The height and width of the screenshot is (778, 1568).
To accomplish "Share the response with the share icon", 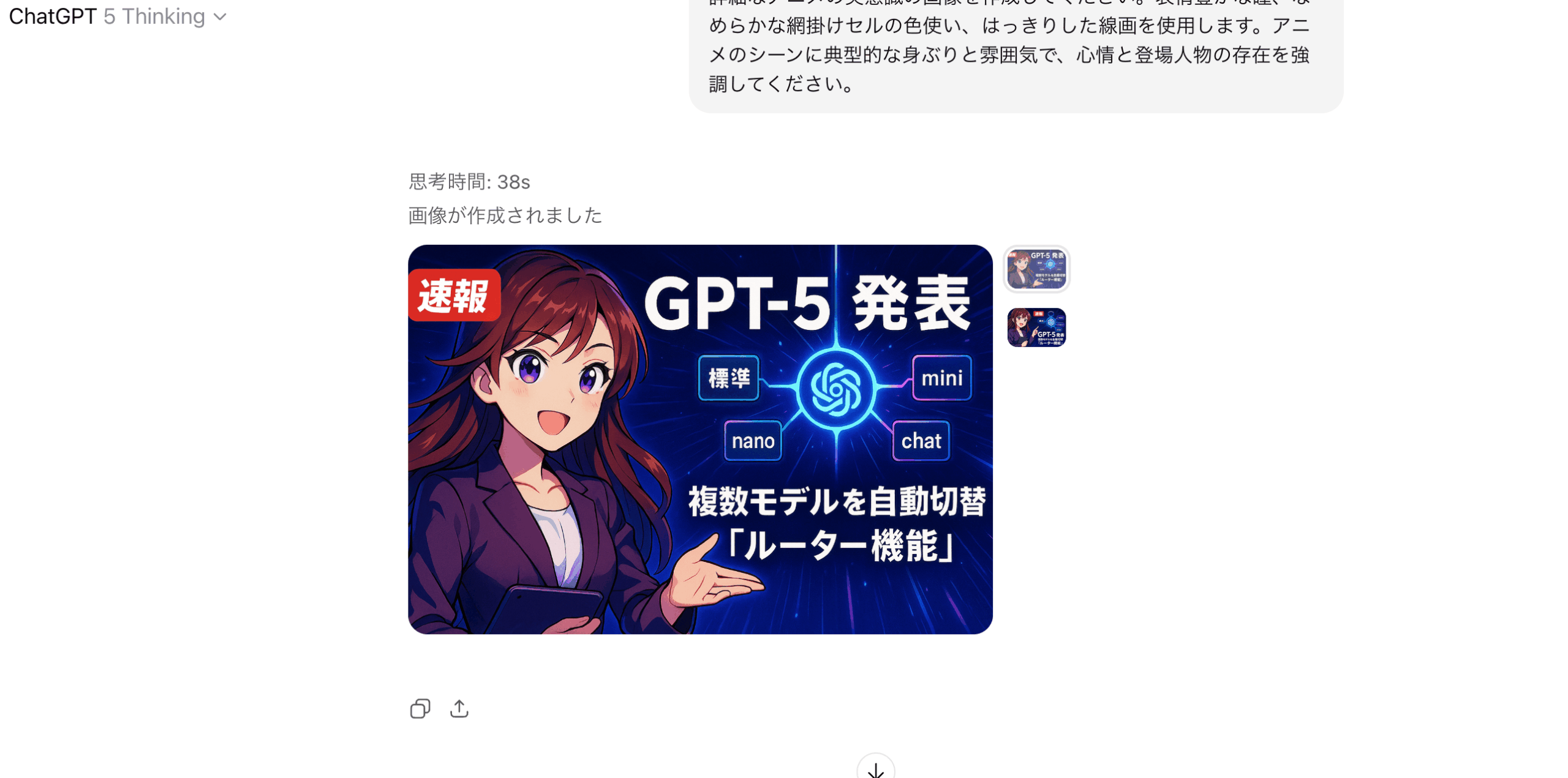I will [459, 708].
